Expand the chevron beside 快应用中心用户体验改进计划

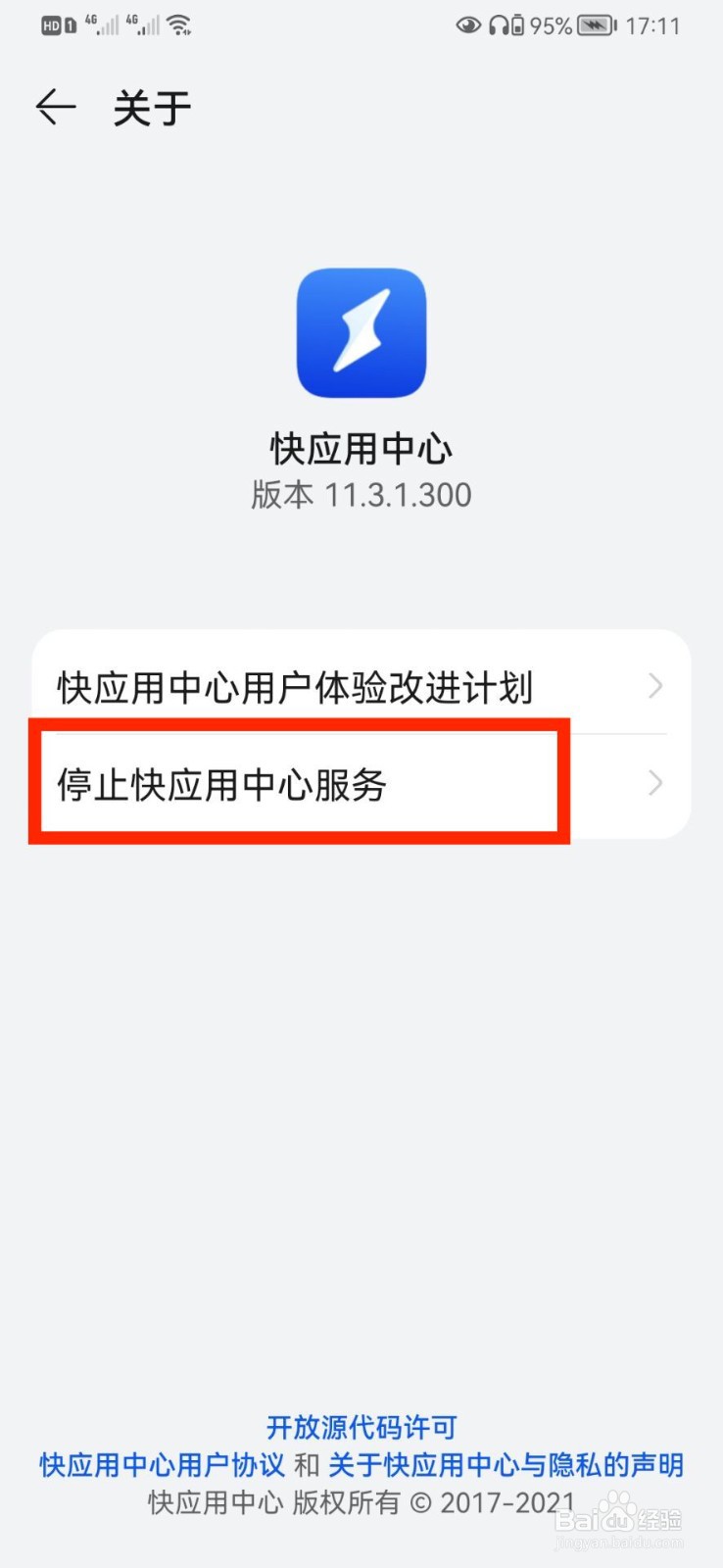pyautogui.click(x=654, y=687)
